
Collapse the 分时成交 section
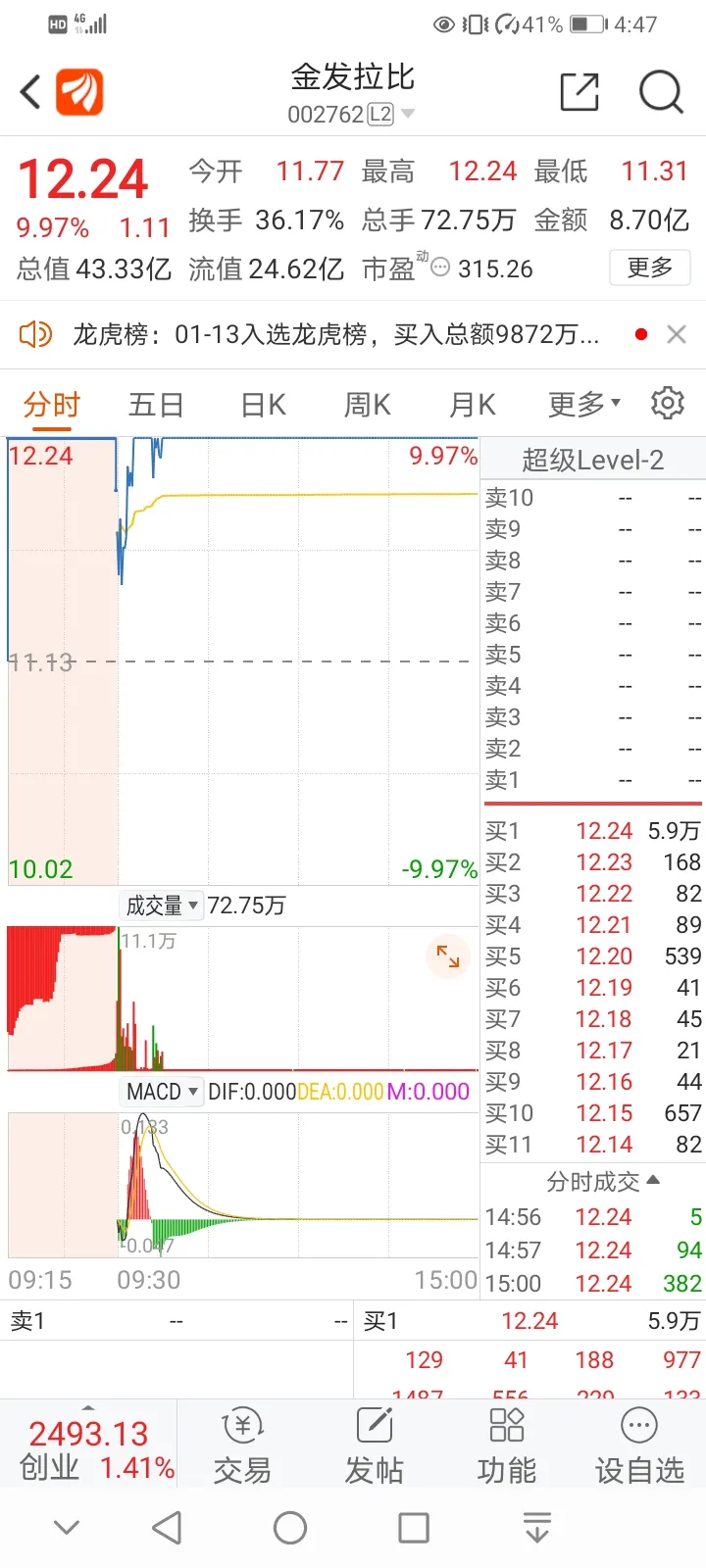(602, 1182)
